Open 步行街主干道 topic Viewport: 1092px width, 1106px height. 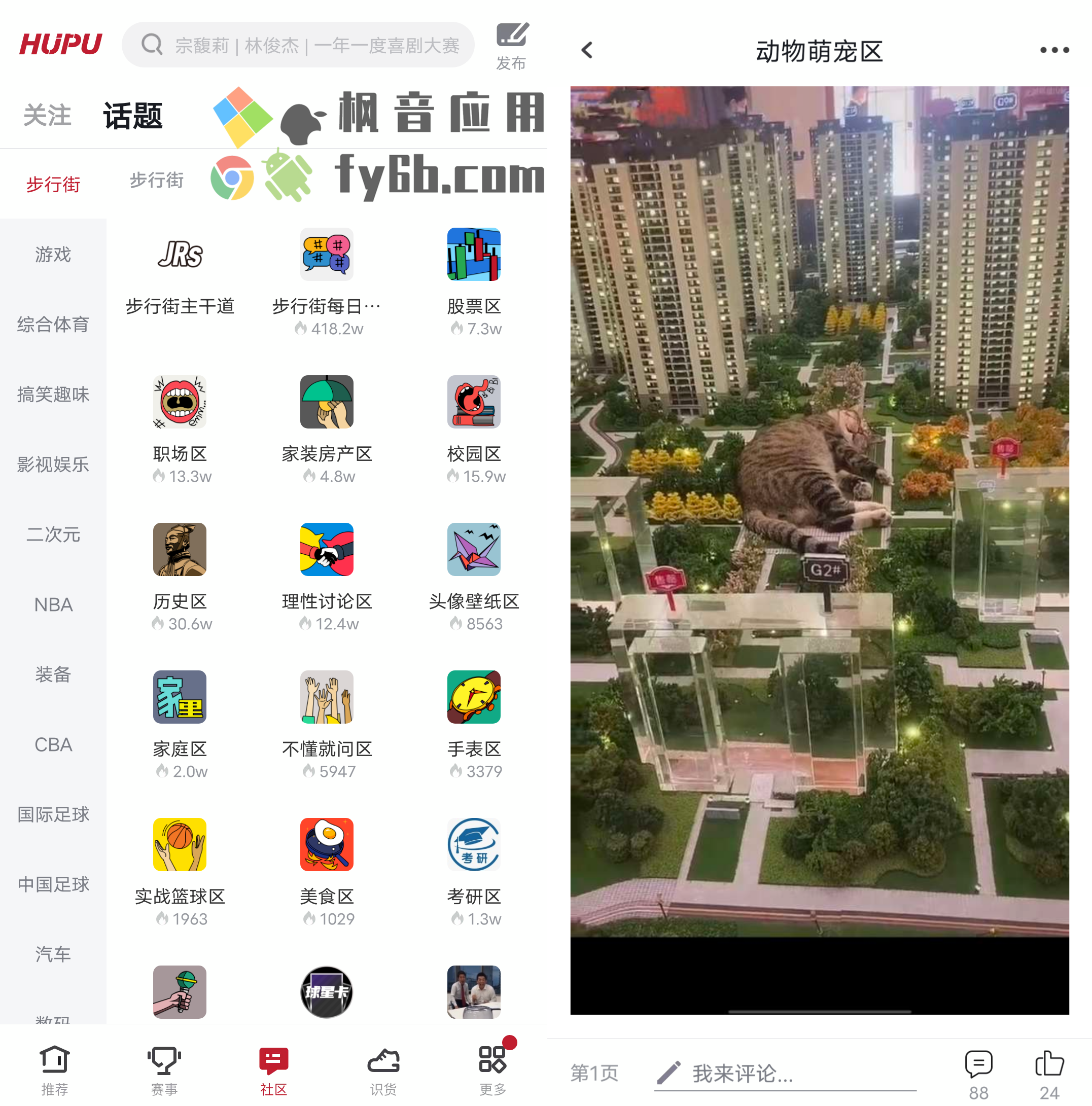180,270
